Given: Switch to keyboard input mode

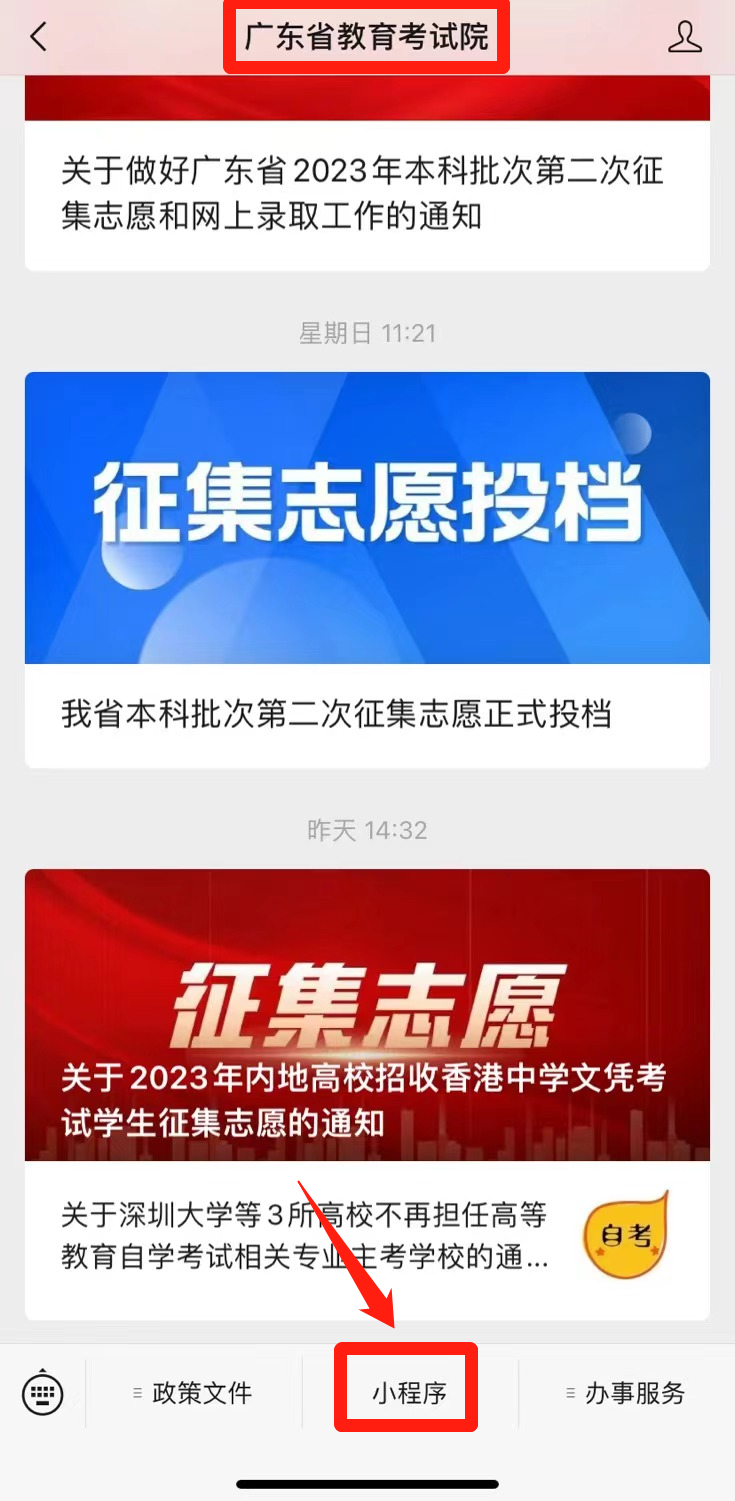Looking at the screenshot, I should [x=42, y=1393].
